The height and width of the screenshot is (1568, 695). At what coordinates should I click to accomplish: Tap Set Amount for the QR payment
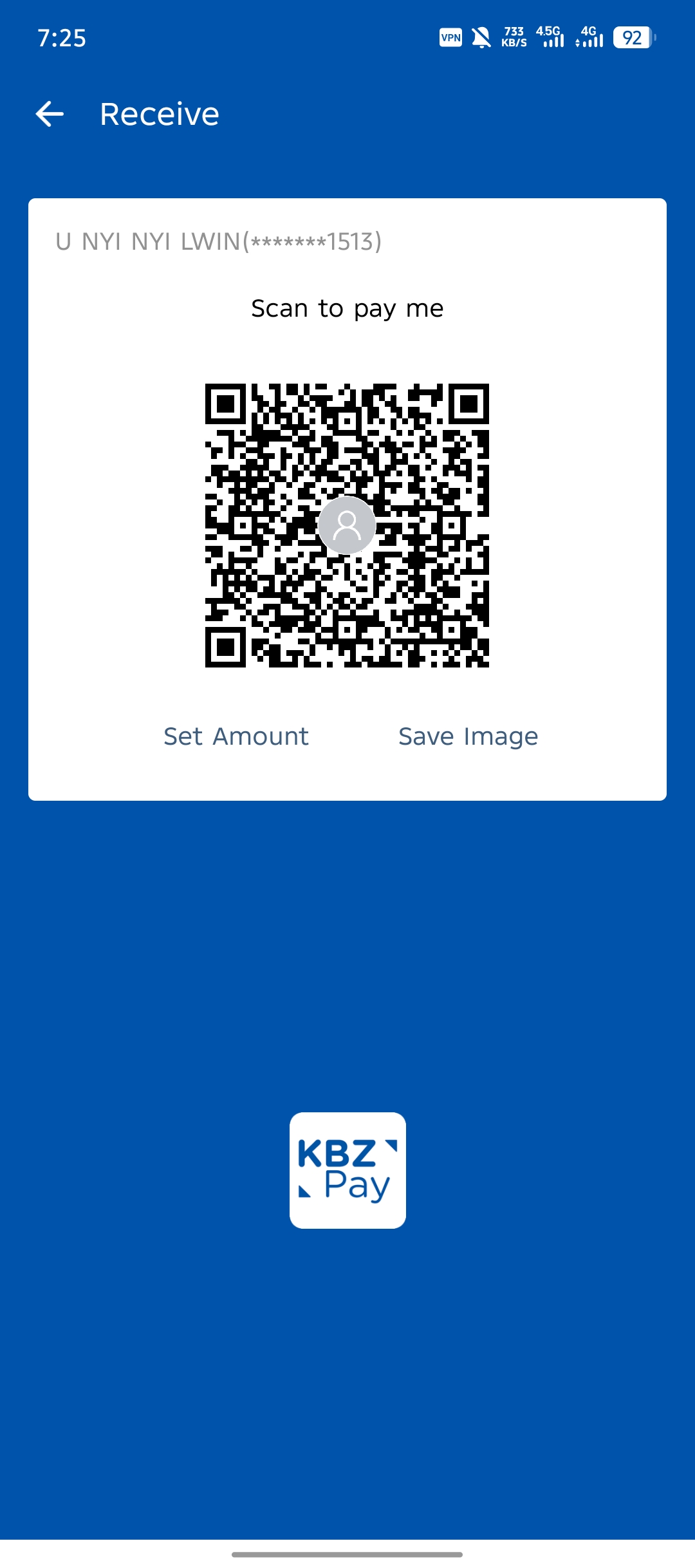pos(236,736)
